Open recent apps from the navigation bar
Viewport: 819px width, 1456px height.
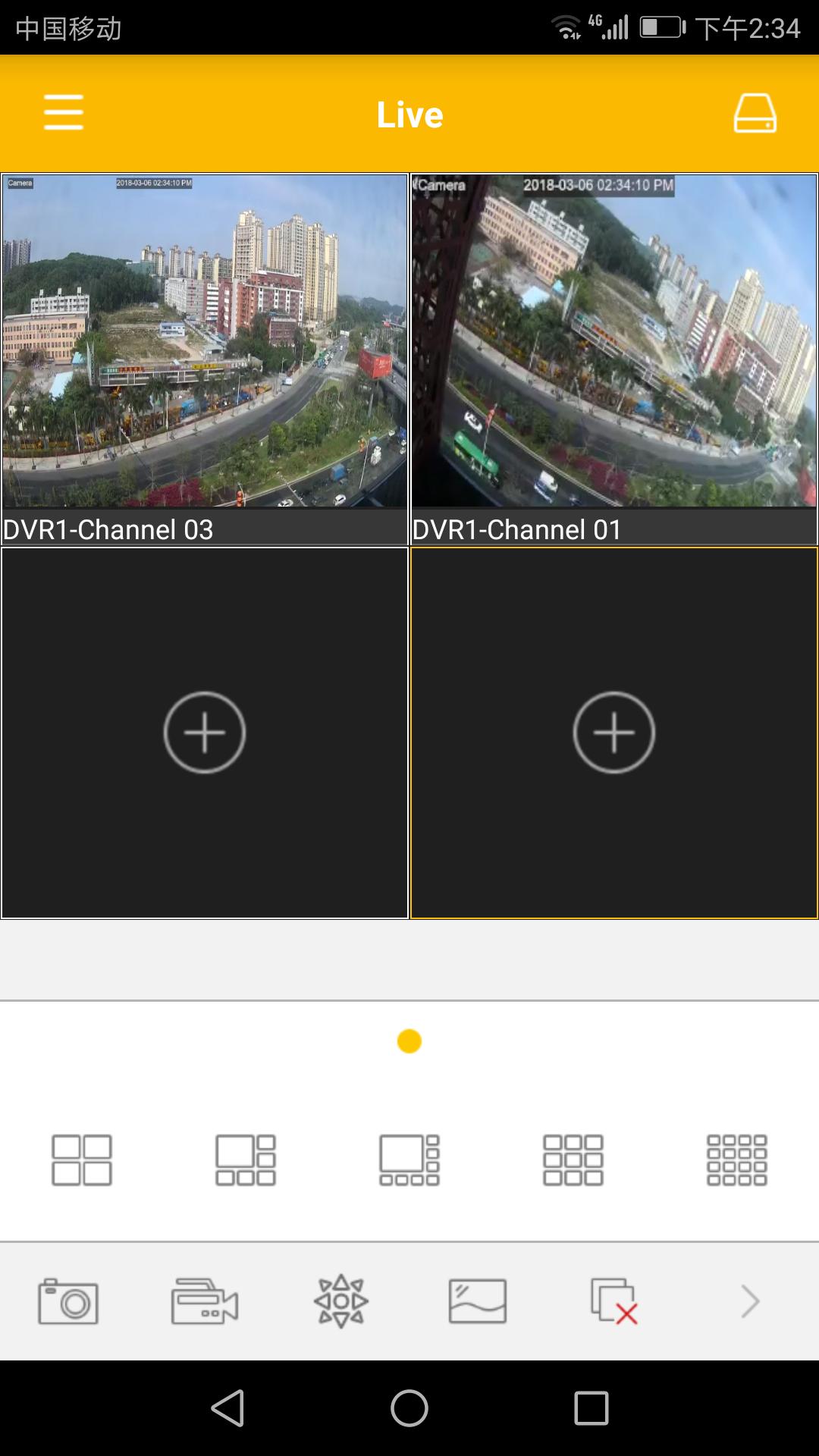(591, 1408)
